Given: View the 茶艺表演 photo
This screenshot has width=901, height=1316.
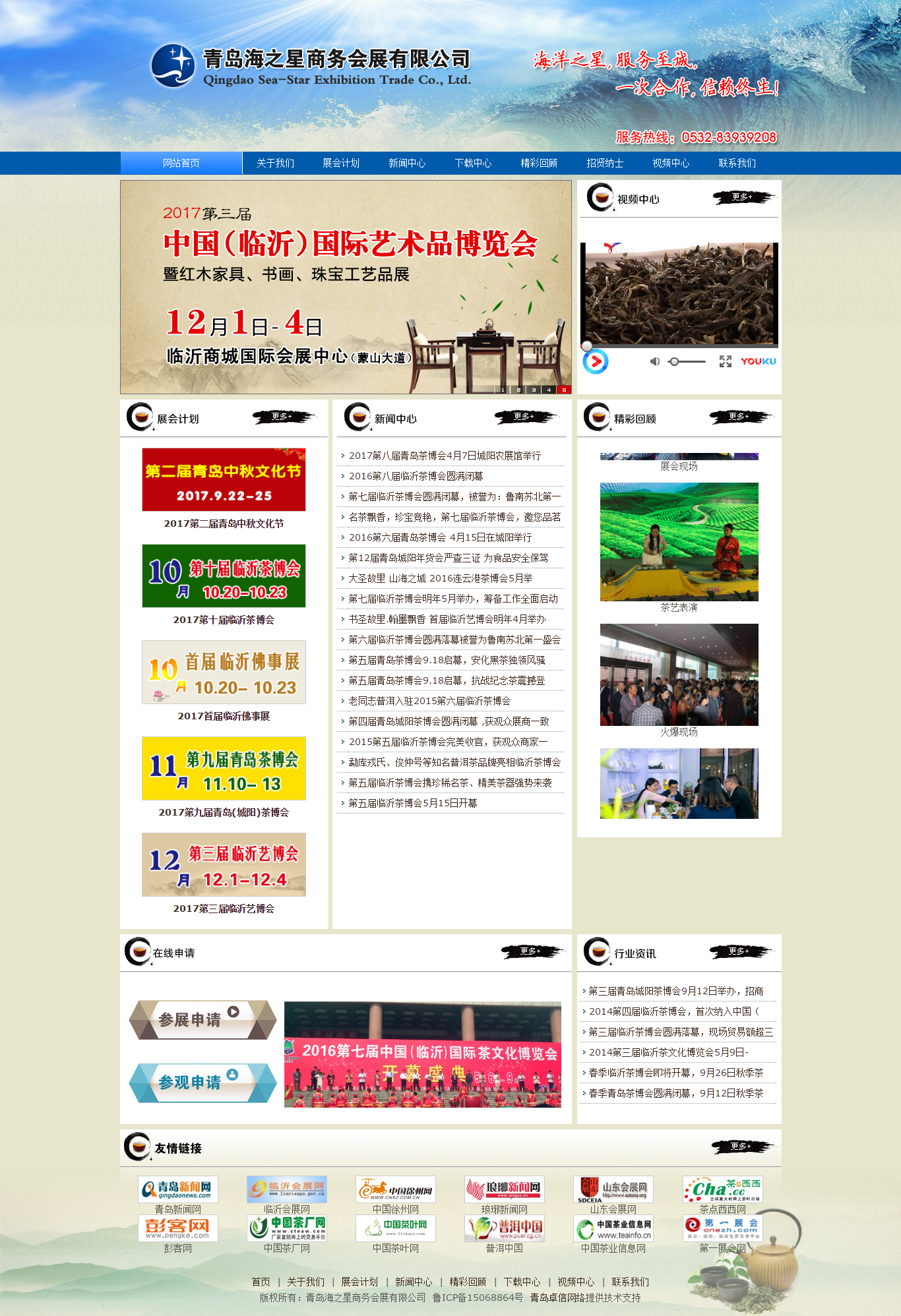Looking at the screenshot, I should click(679, 542).
